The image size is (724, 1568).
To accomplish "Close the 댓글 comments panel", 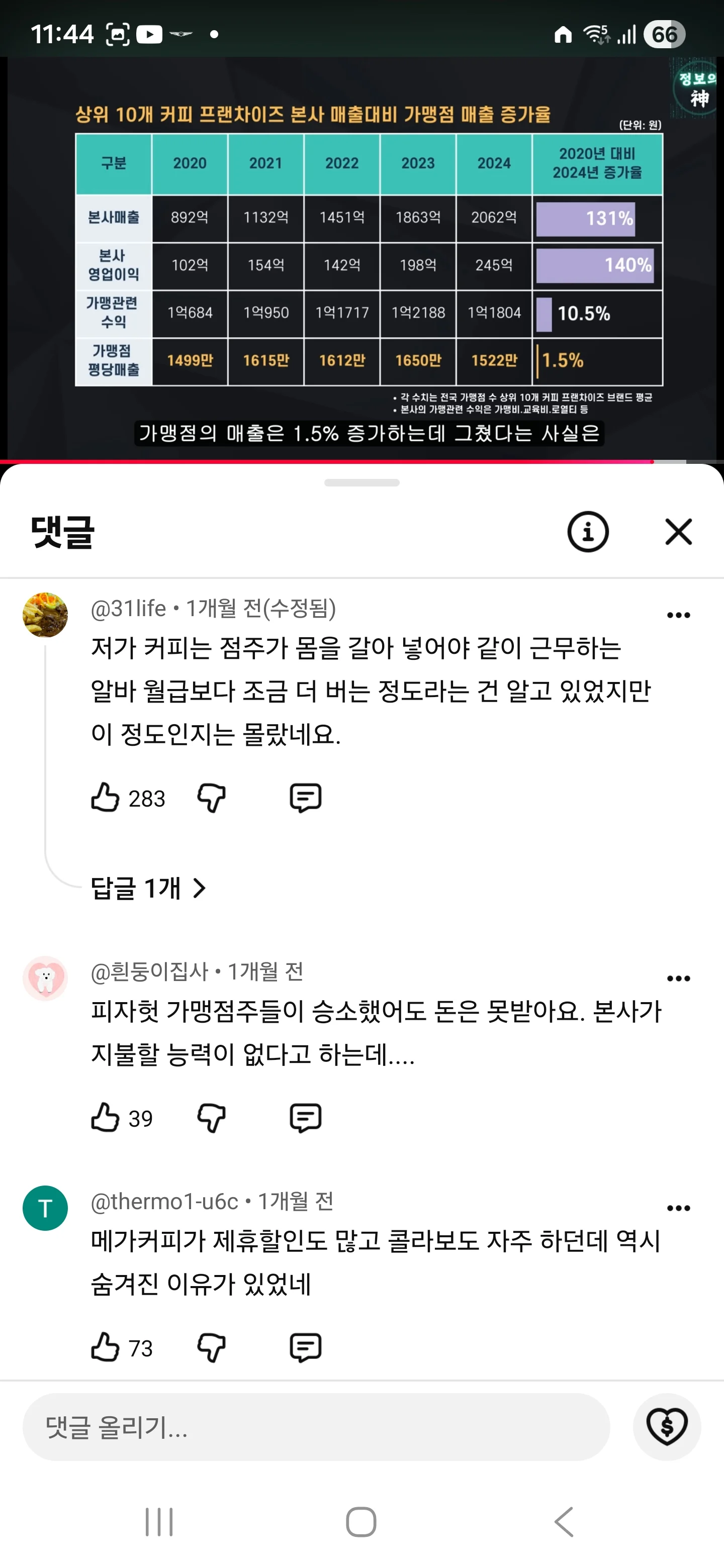I will click(x=678, y=532).
